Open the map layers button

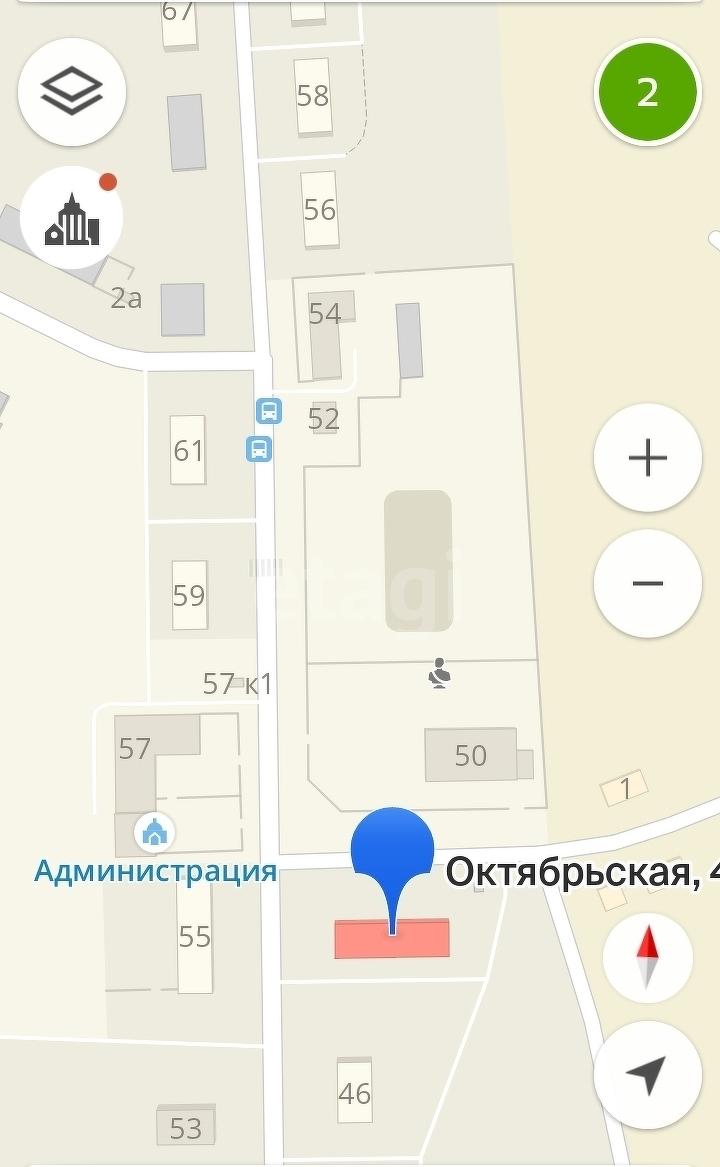click(71, 92)
